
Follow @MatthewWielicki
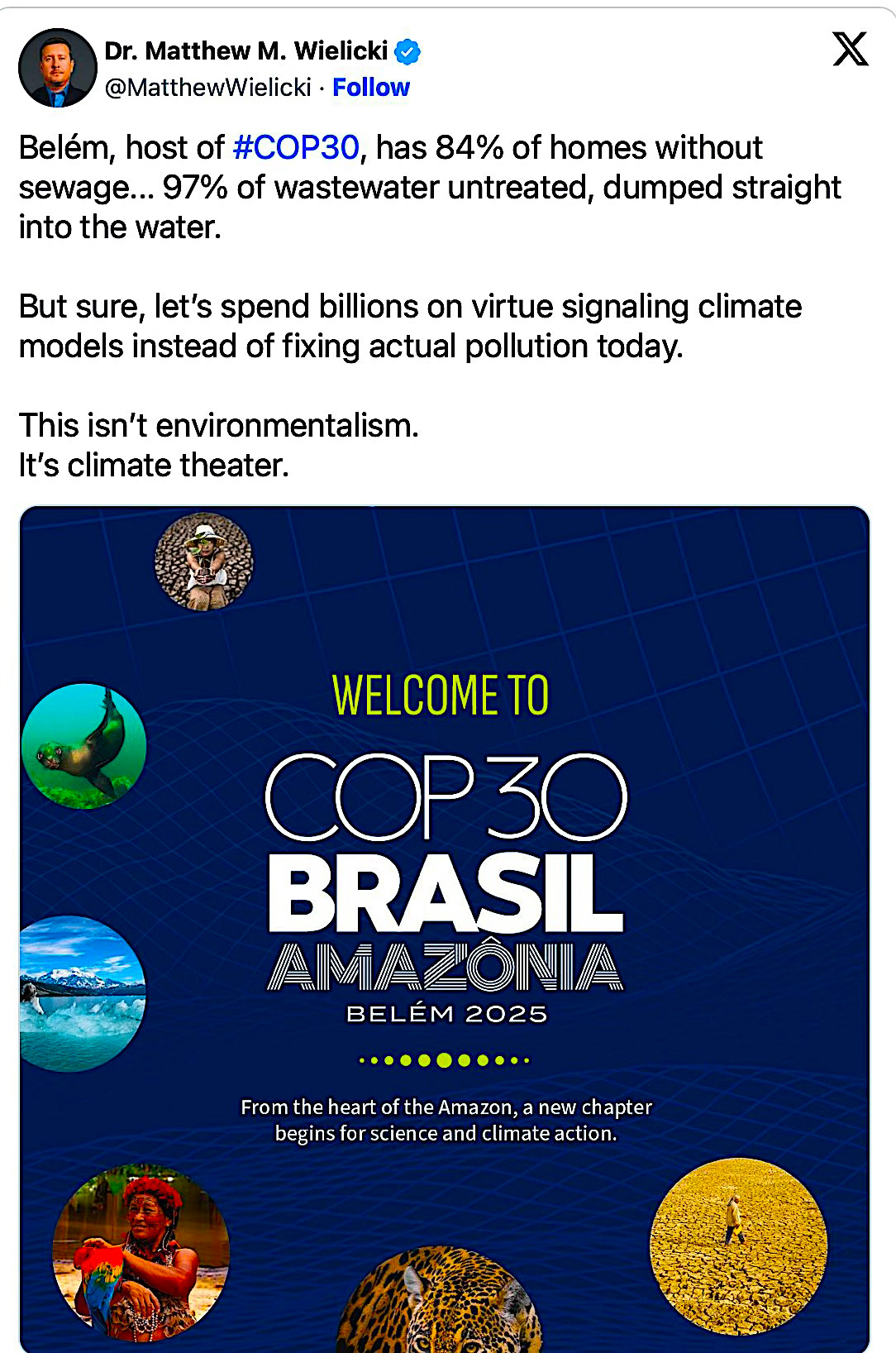click(370, 88)
